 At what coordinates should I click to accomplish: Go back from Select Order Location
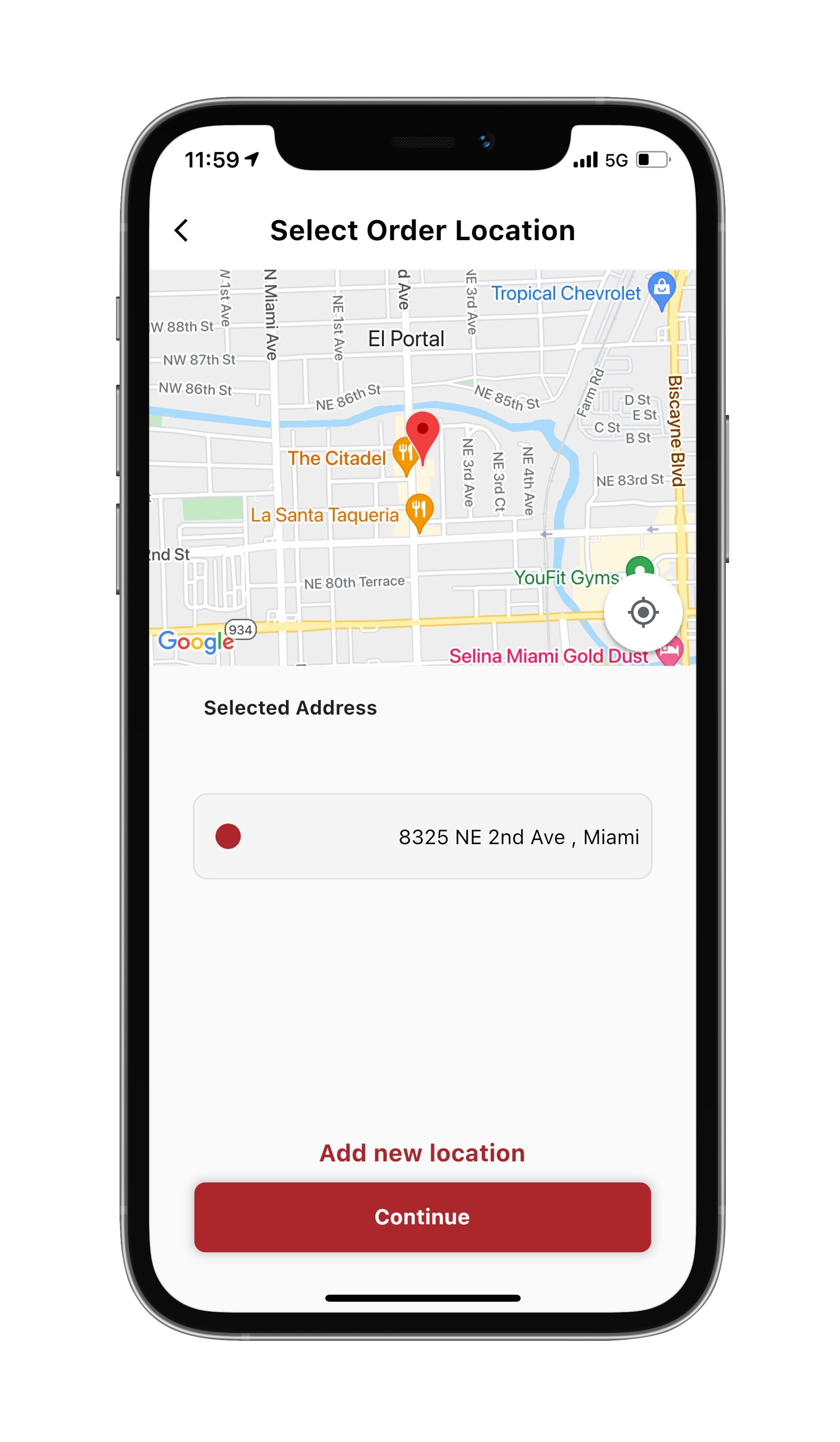[181, 230]
